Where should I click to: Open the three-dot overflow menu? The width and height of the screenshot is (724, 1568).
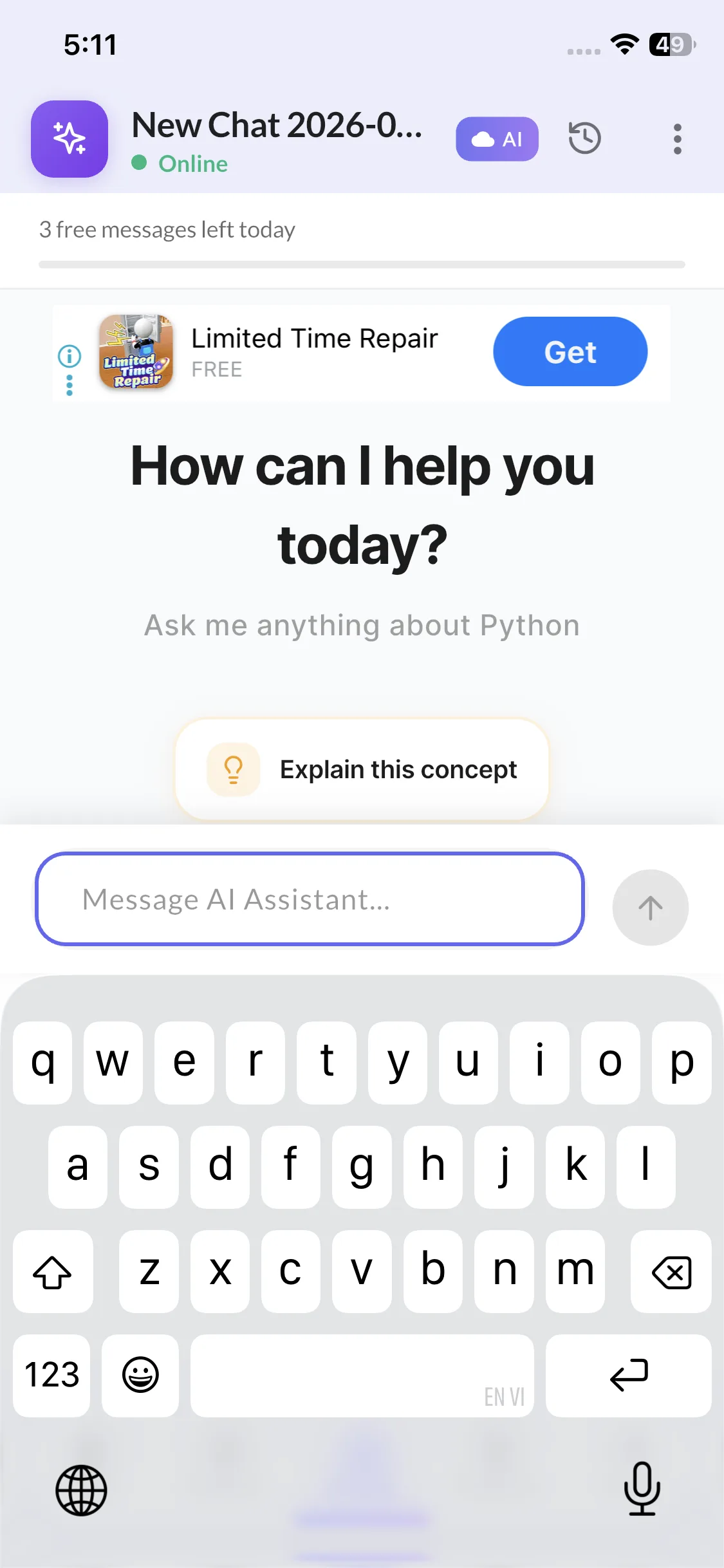coord(677,139)
